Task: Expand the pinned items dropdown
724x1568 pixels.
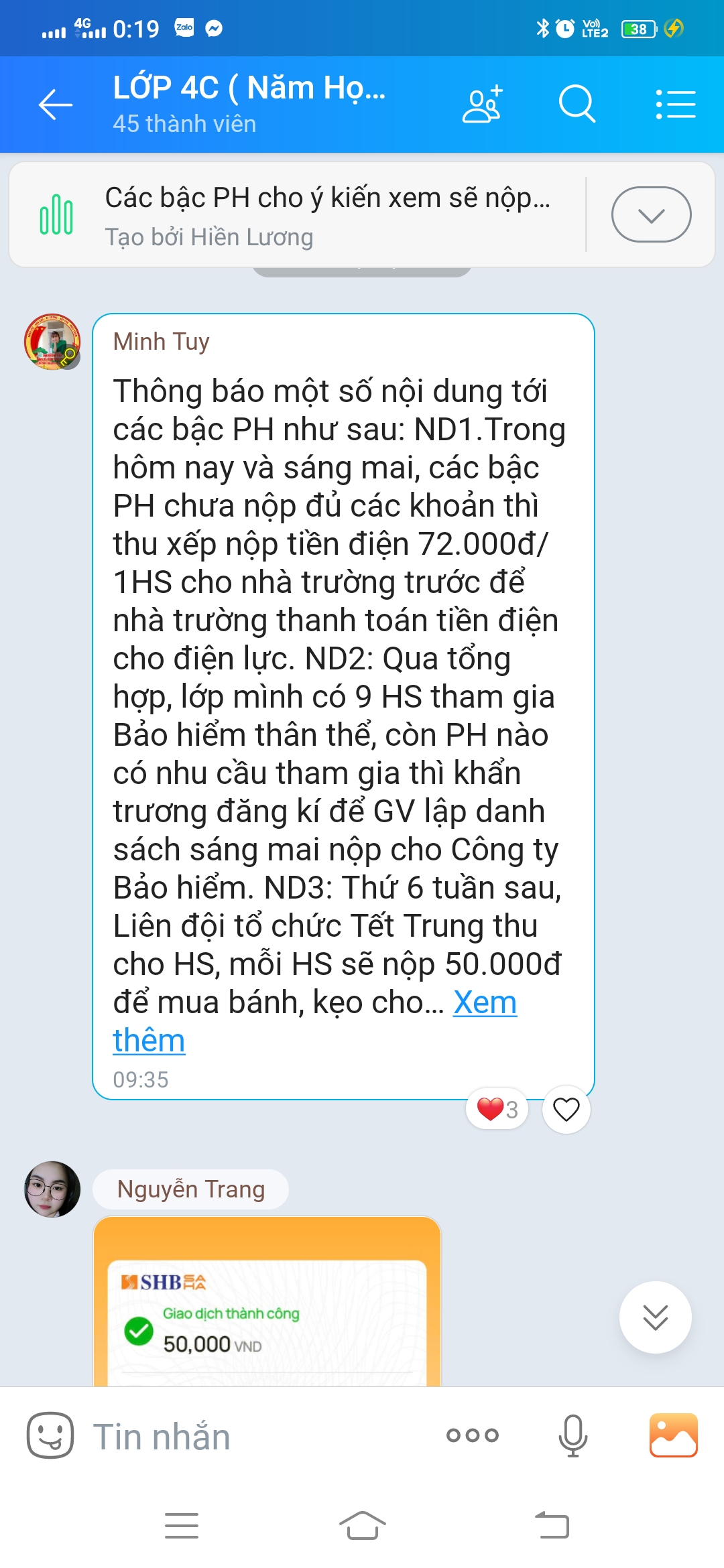Action: (x=651, y=214)
